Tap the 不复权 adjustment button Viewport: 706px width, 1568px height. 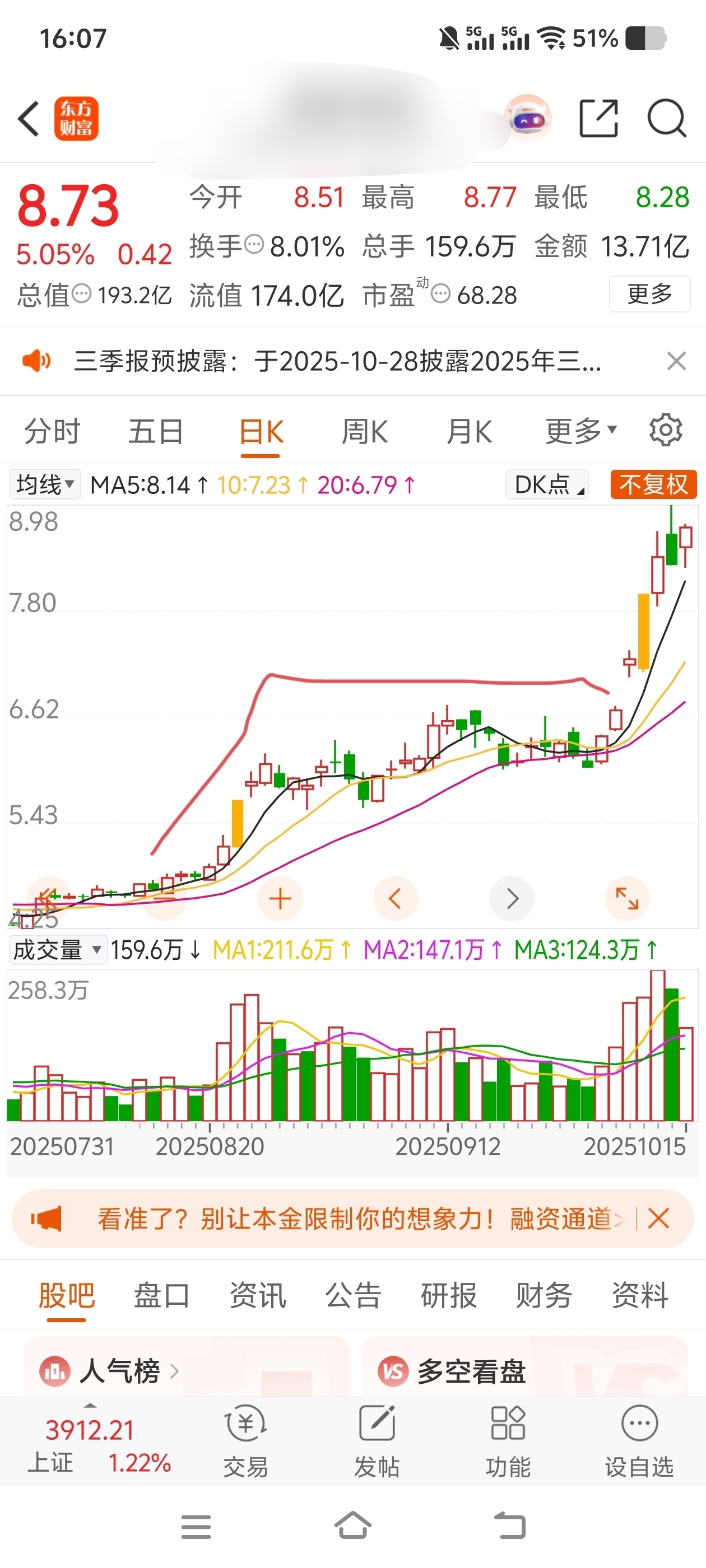(653, 485)
